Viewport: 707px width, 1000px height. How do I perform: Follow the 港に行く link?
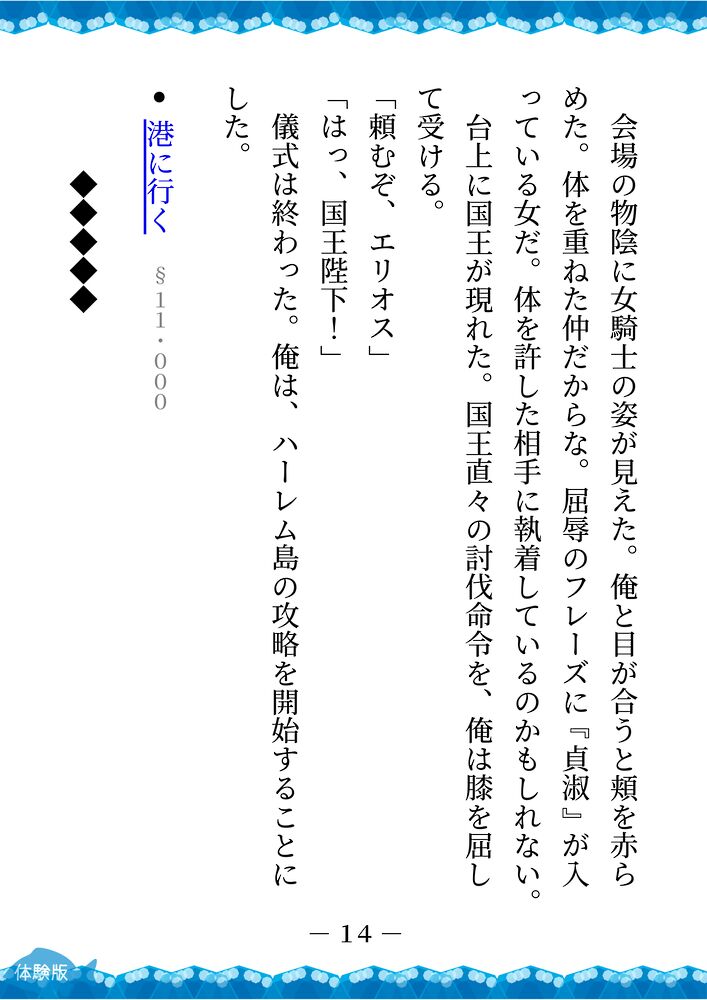159,177
